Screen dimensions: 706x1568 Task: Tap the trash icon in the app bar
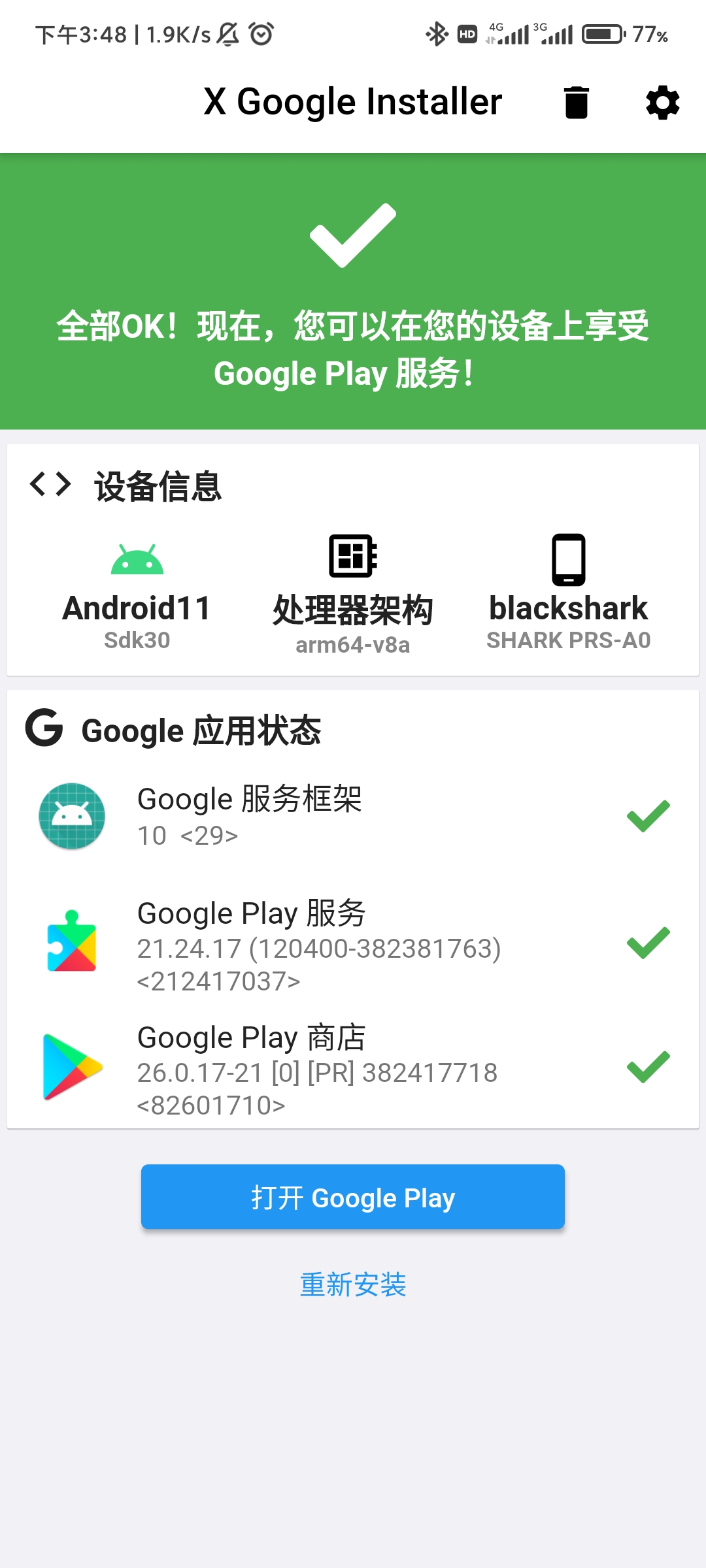point(576,103)
